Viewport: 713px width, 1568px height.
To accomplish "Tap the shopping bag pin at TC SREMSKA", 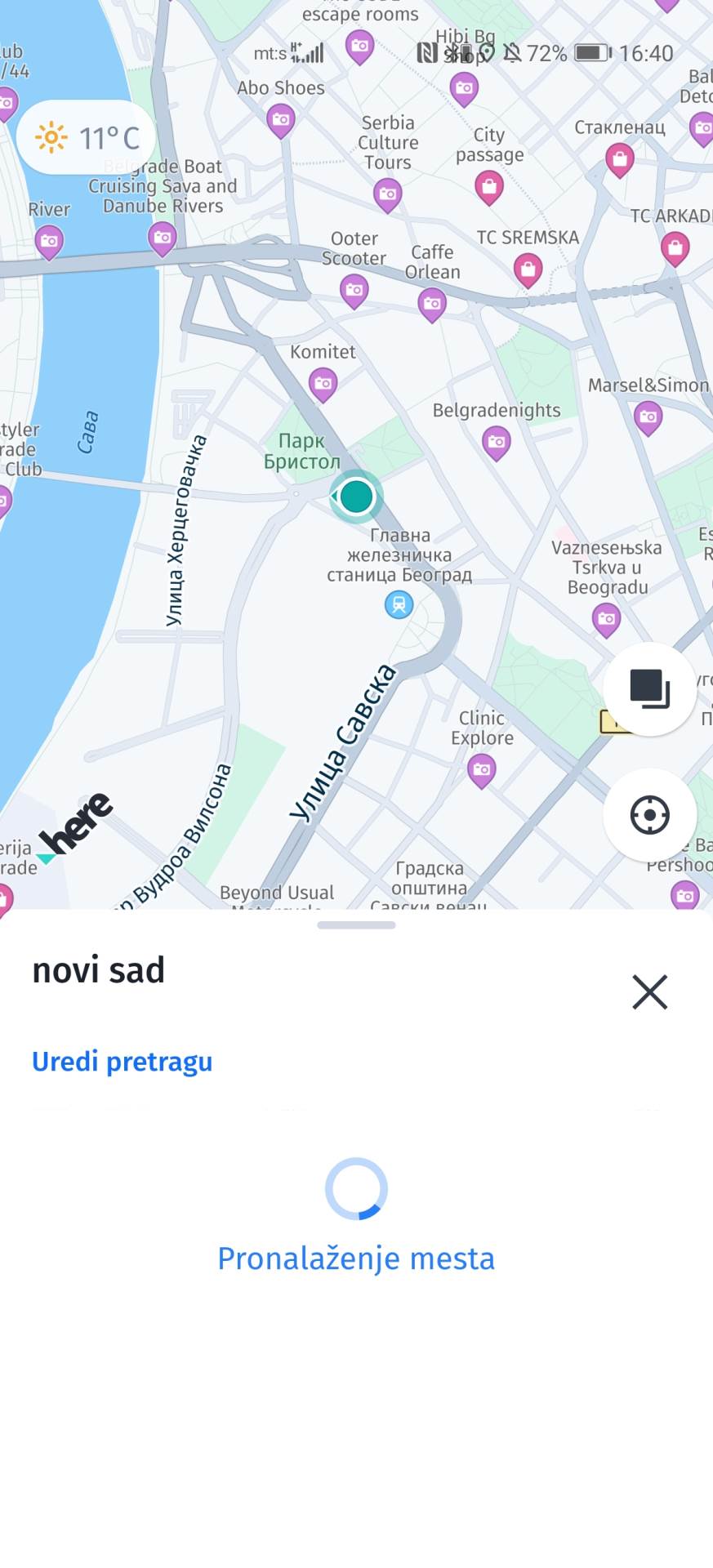I will [x=528, y=267].
